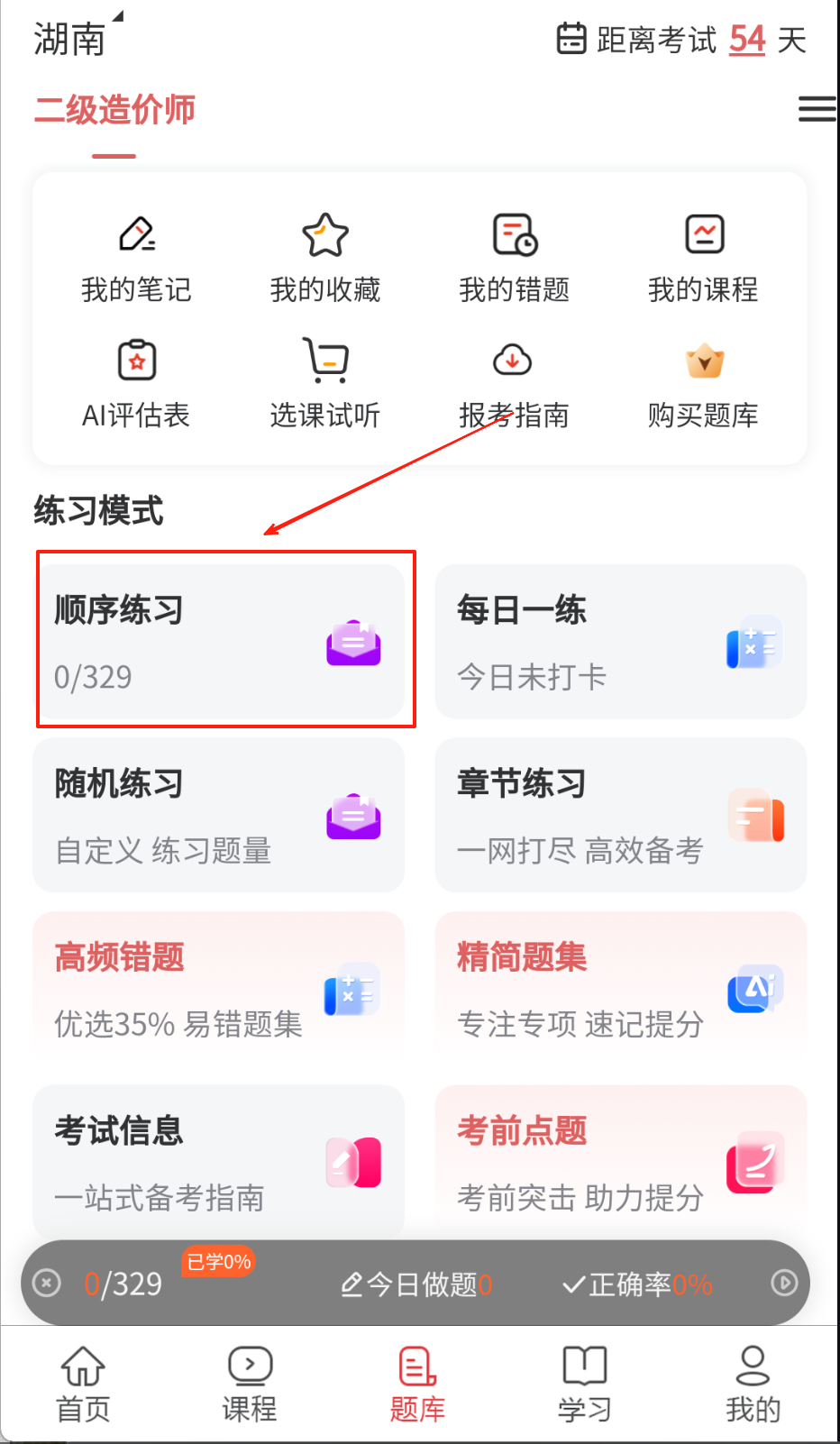Screen dimensions: 840x1444
Task: Open 每日一练 card
Action: point(620,641)
